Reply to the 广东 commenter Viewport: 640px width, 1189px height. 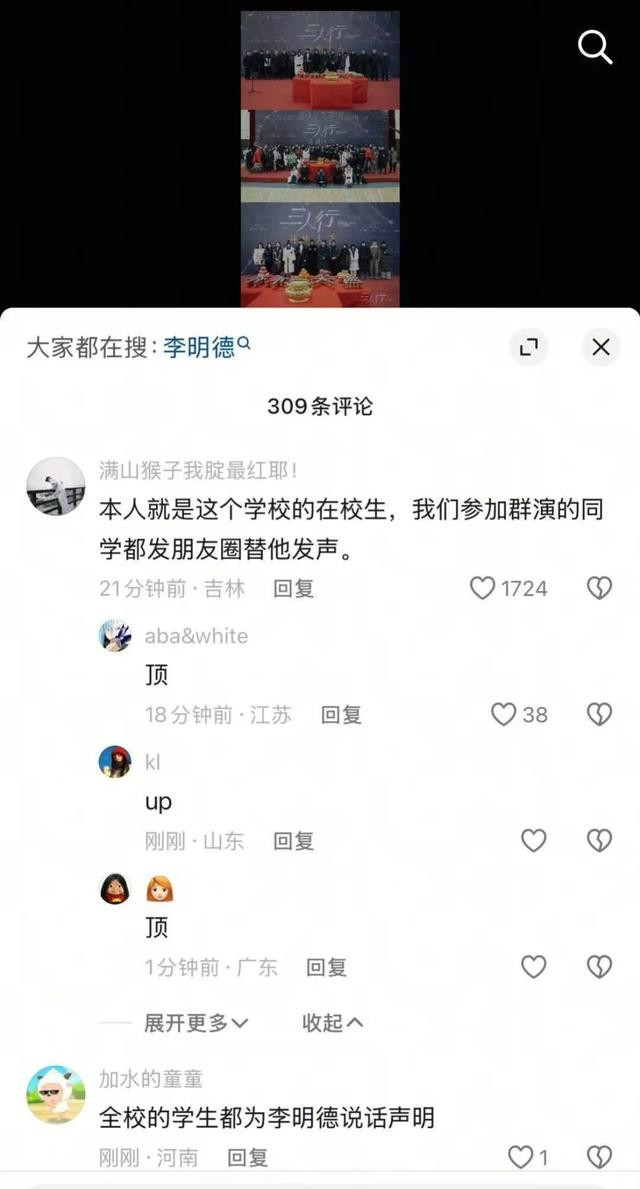[326, 967]
